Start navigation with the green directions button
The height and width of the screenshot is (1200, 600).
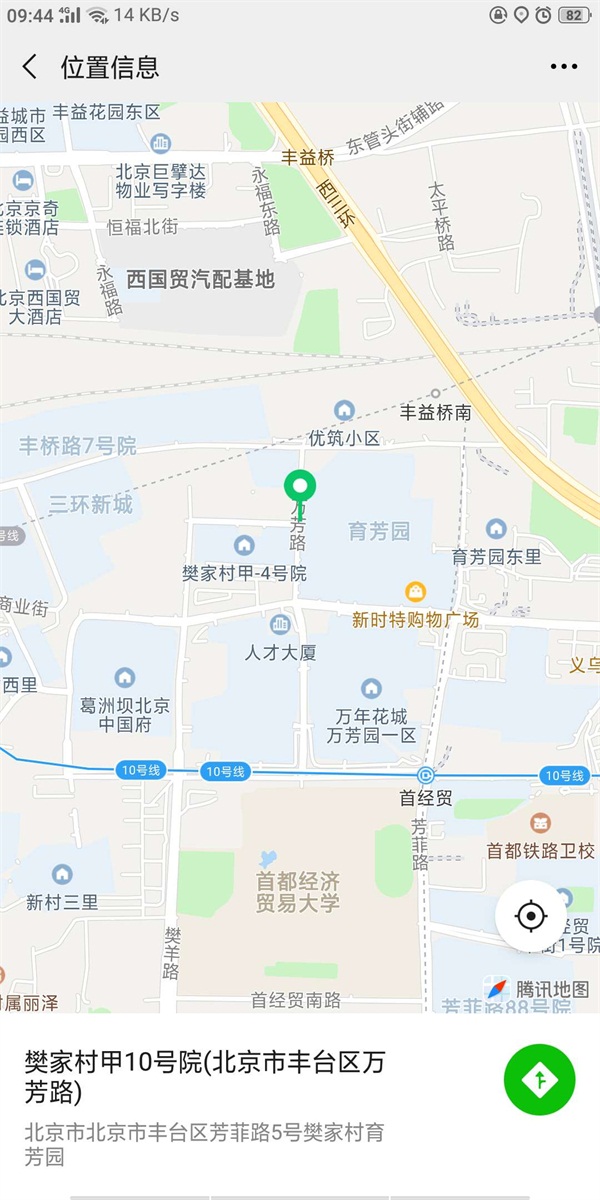539,1079
